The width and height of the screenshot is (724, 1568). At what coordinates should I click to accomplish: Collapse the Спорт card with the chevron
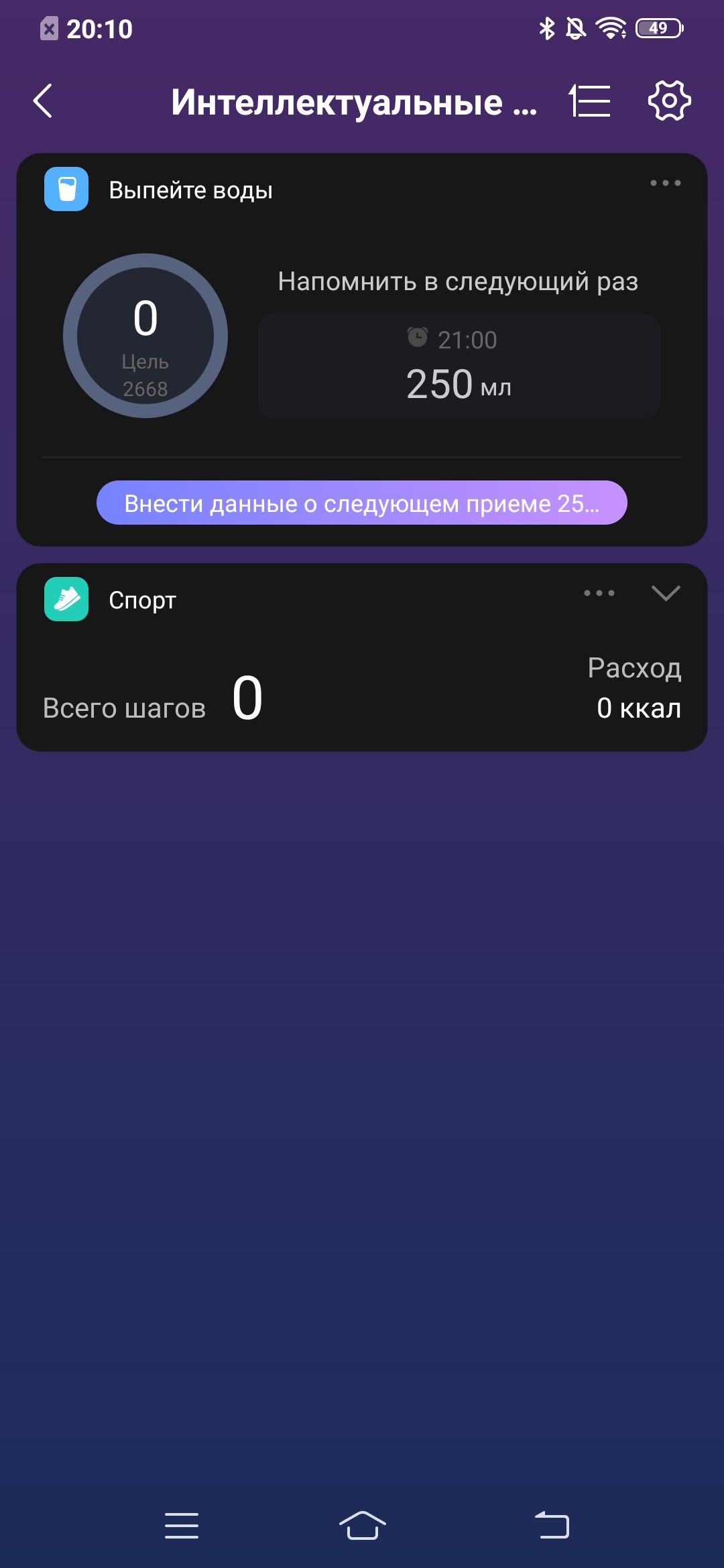pos(665,592)
